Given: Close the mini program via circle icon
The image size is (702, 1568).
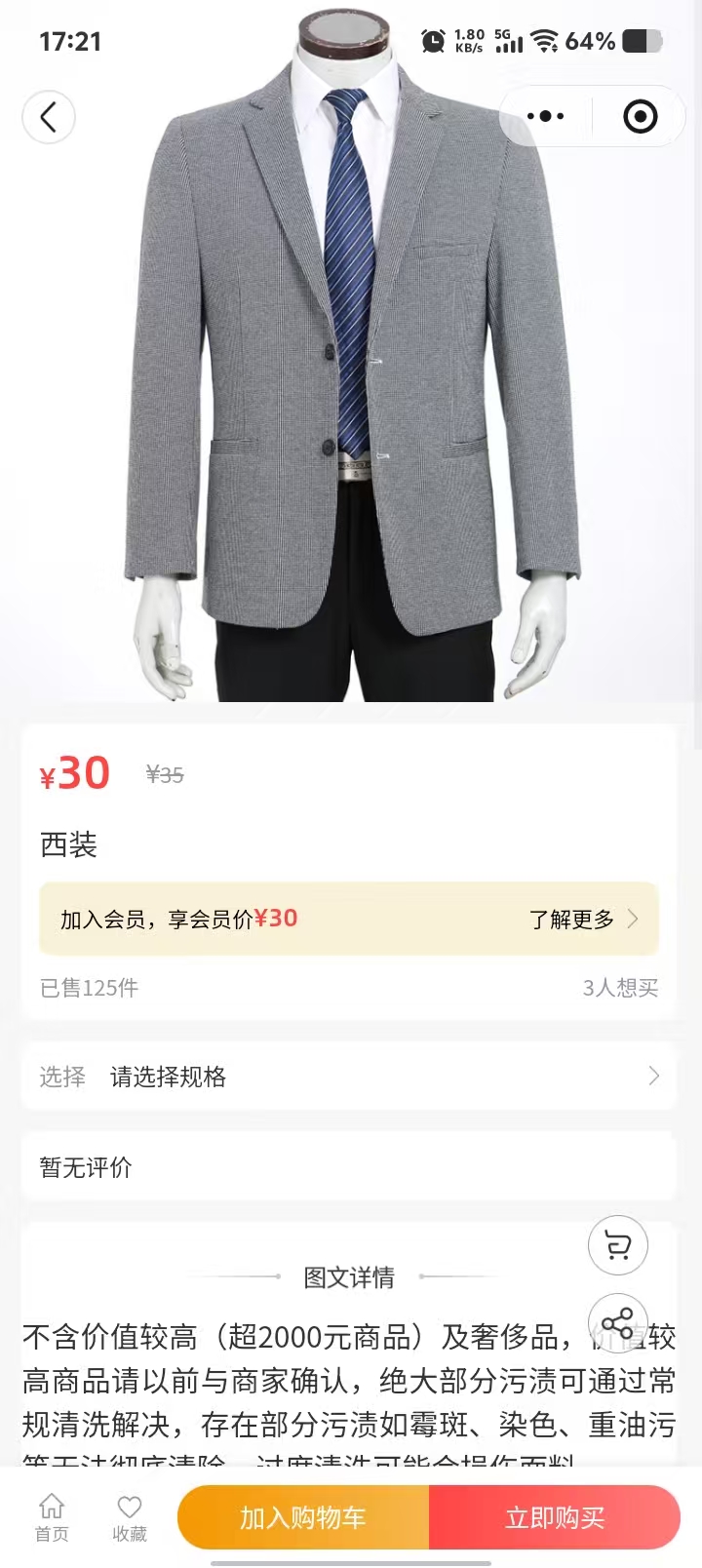Looking at the screenshot, I should (x=640, y=117).
